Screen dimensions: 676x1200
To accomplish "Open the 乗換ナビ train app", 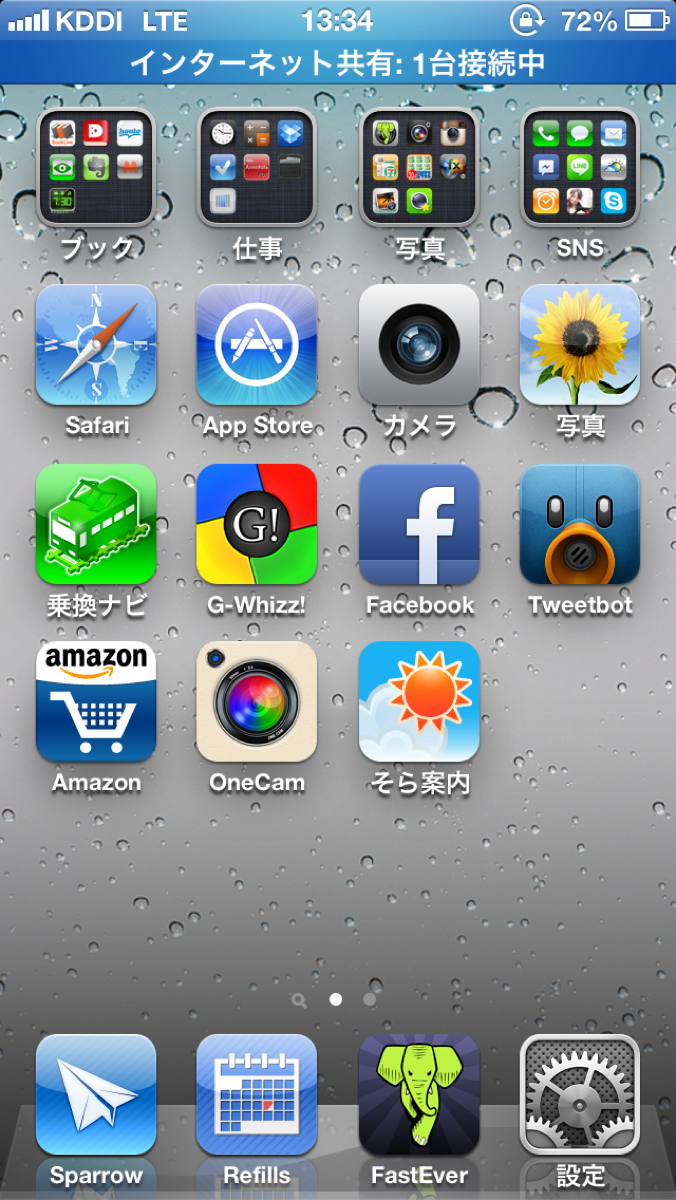I will tap(96, 524).
